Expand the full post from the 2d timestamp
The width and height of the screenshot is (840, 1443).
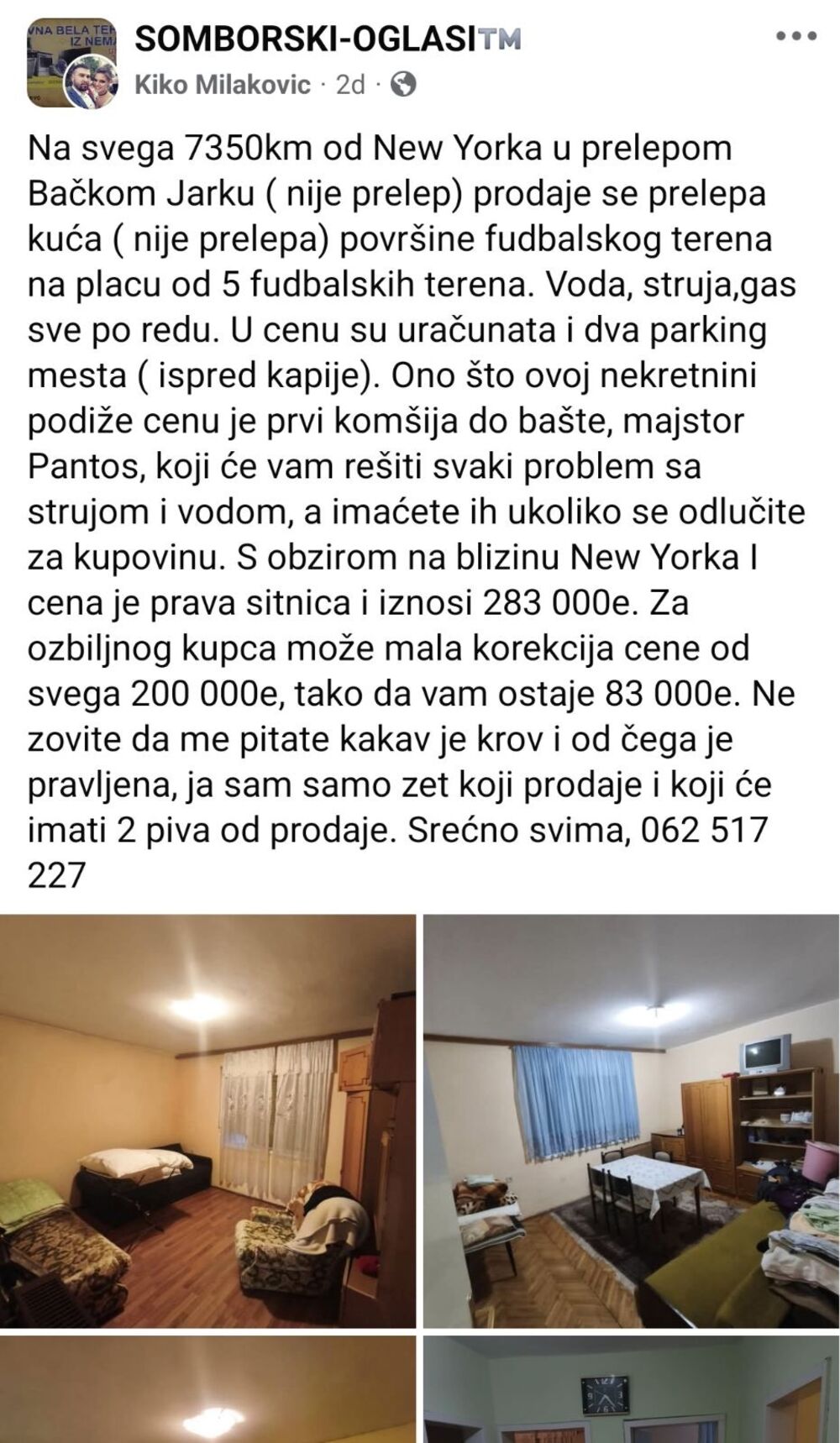[349, 83]
